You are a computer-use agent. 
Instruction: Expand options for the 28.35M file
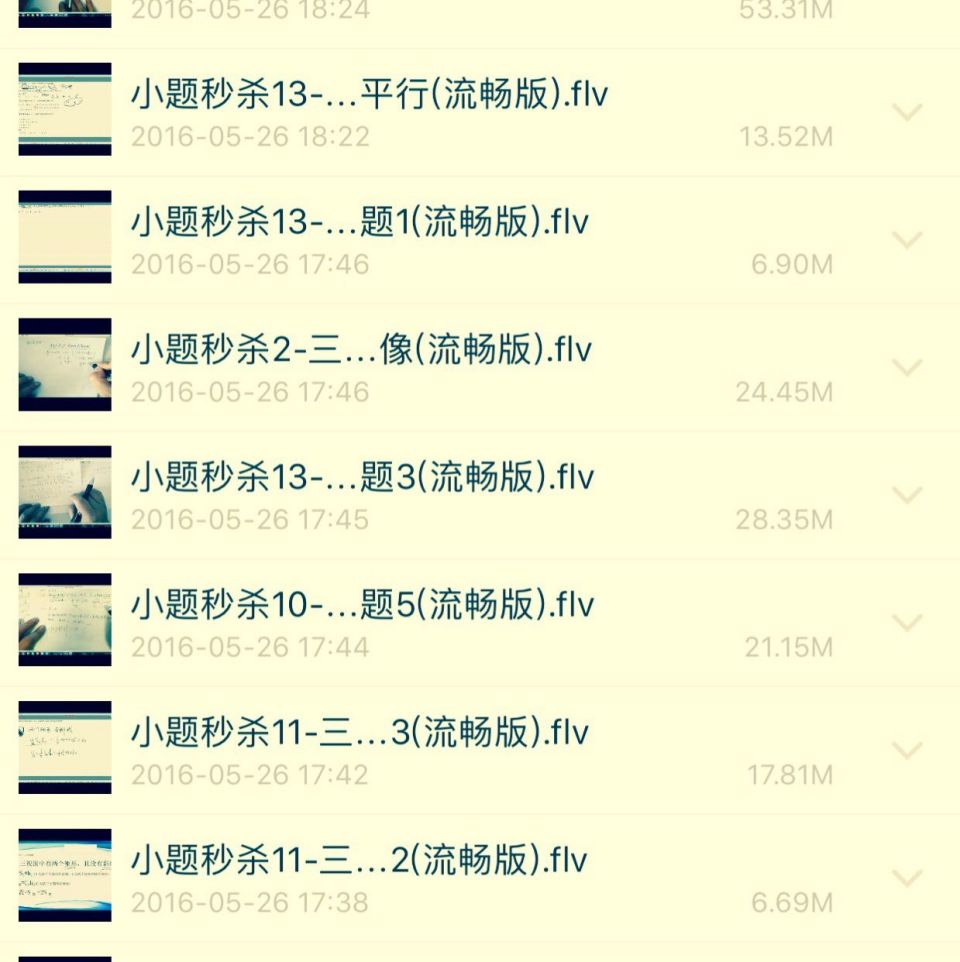click(x=906, y=495)
